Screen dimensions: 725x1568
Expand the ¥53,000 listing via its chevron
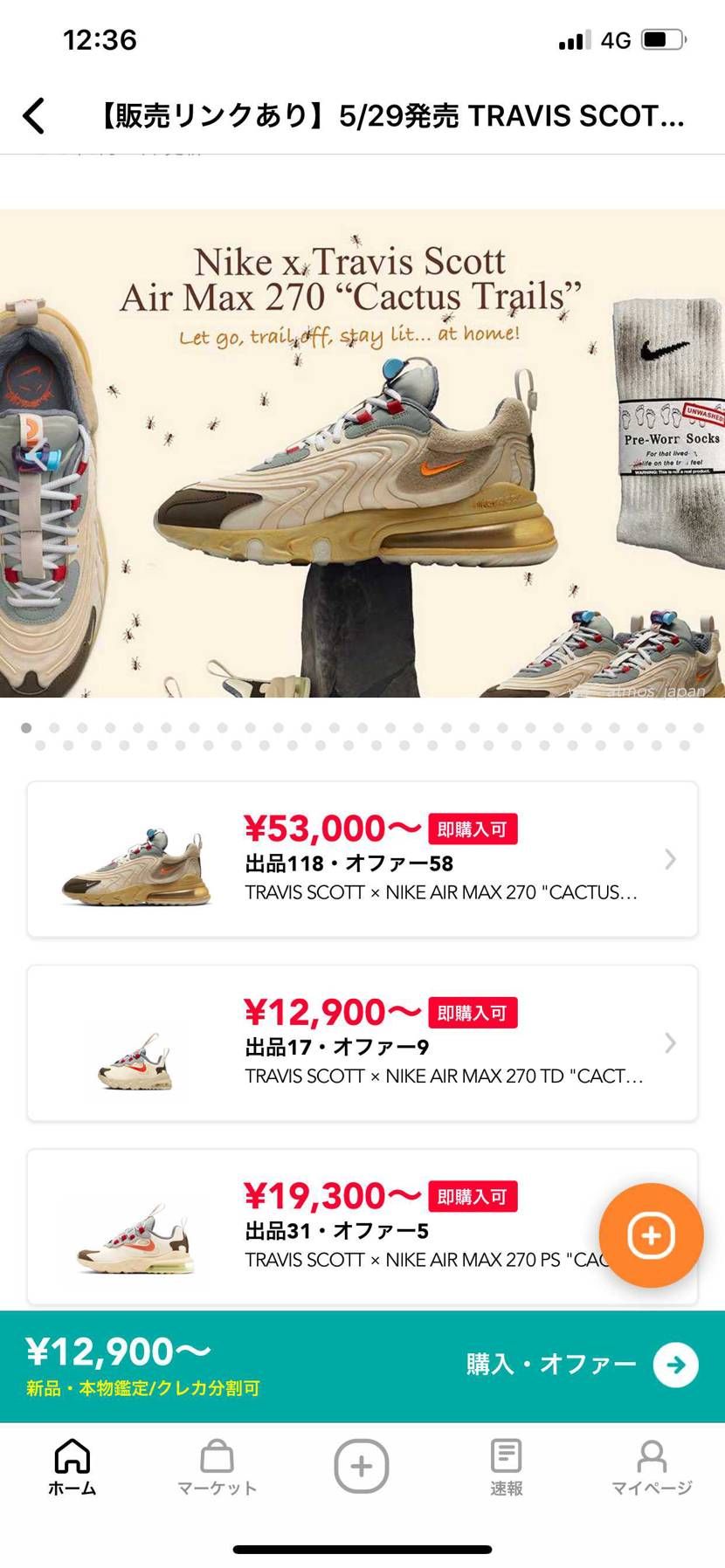670,859
